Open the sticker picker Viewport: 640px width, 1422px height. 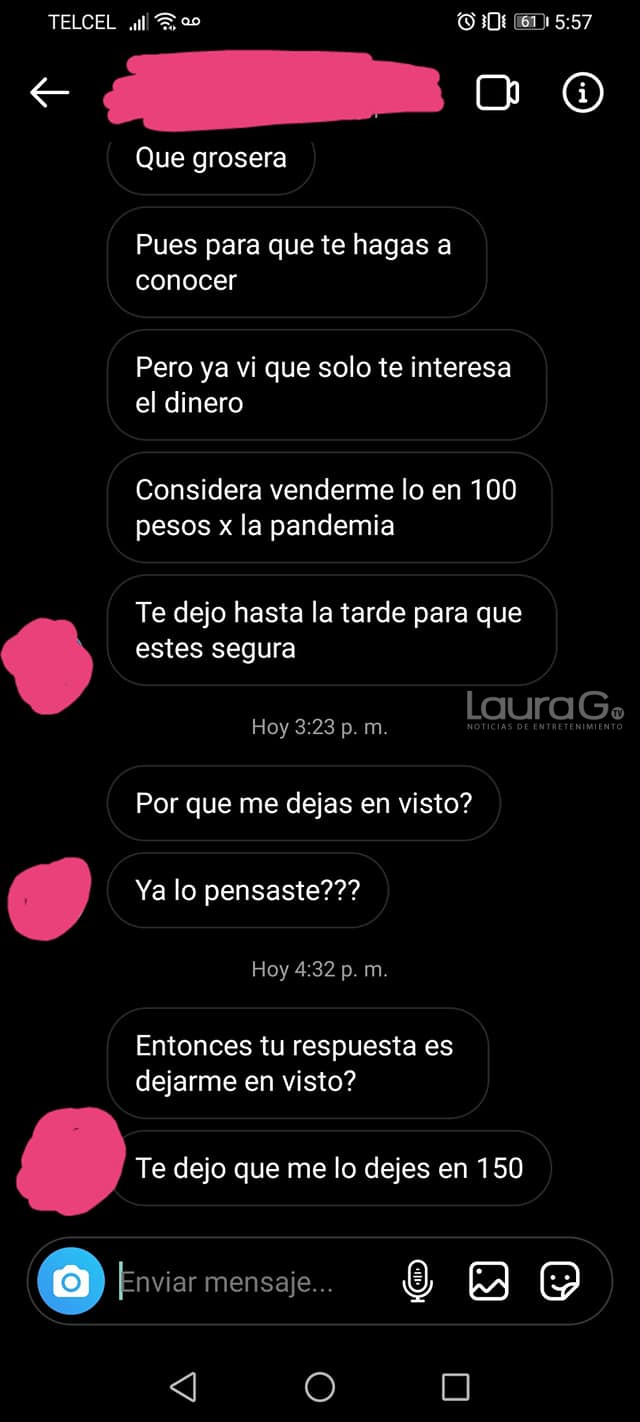[559, 1281]
